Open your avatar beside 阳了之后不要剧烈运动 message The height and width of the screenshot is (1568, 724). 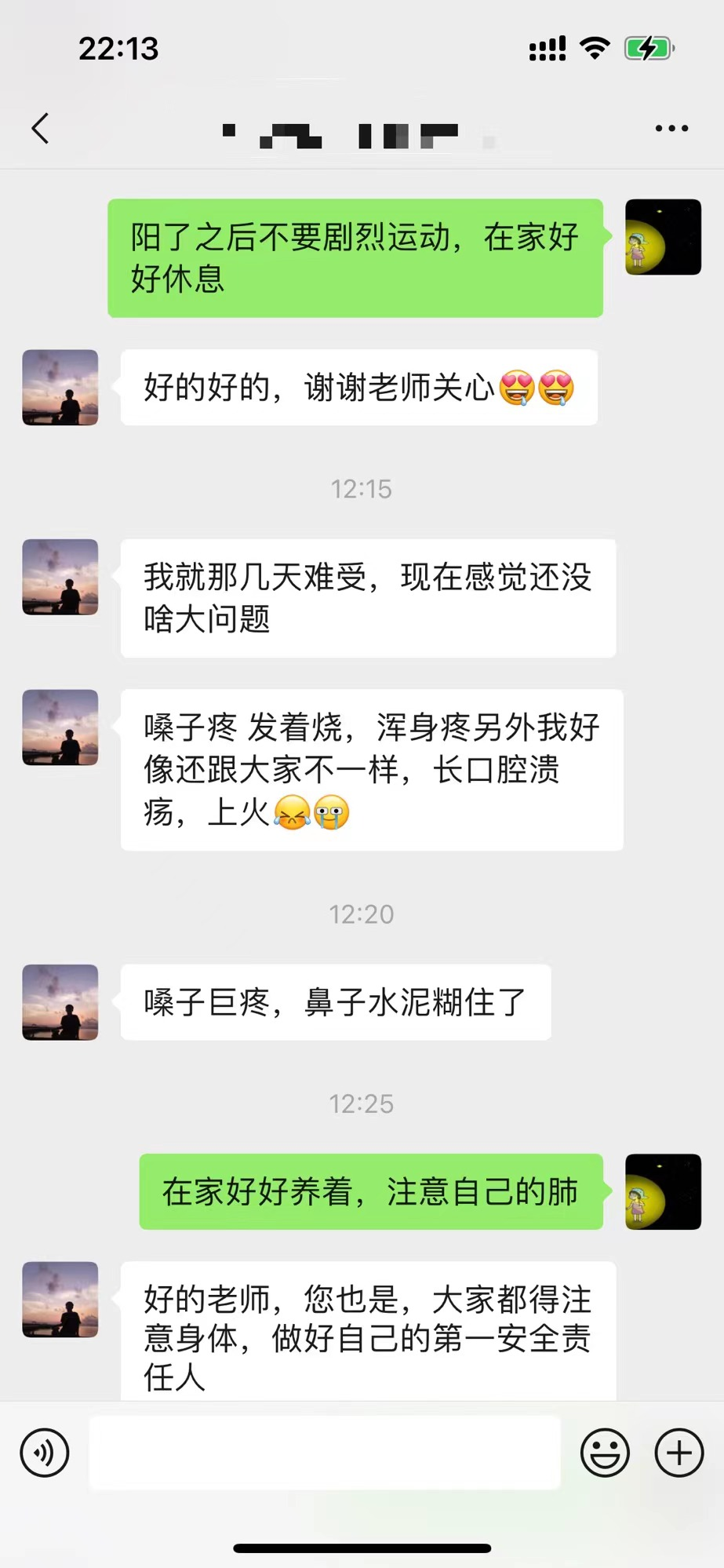(x=663, y=237)
